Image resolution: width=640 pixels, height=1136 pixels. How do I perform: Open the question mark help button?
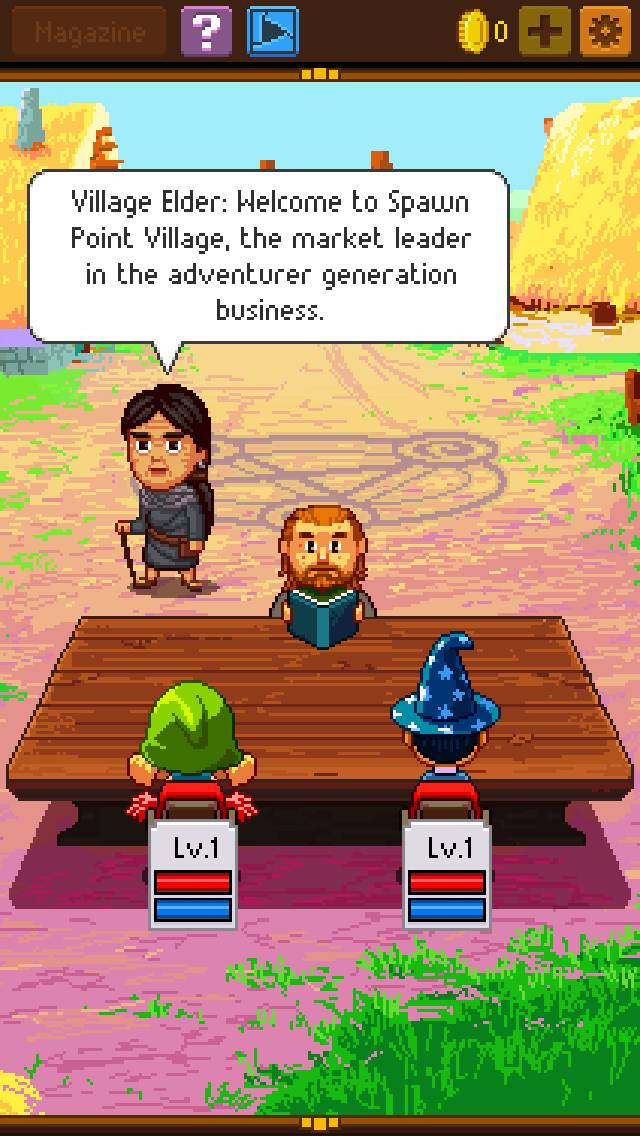(x=206, y=32)
